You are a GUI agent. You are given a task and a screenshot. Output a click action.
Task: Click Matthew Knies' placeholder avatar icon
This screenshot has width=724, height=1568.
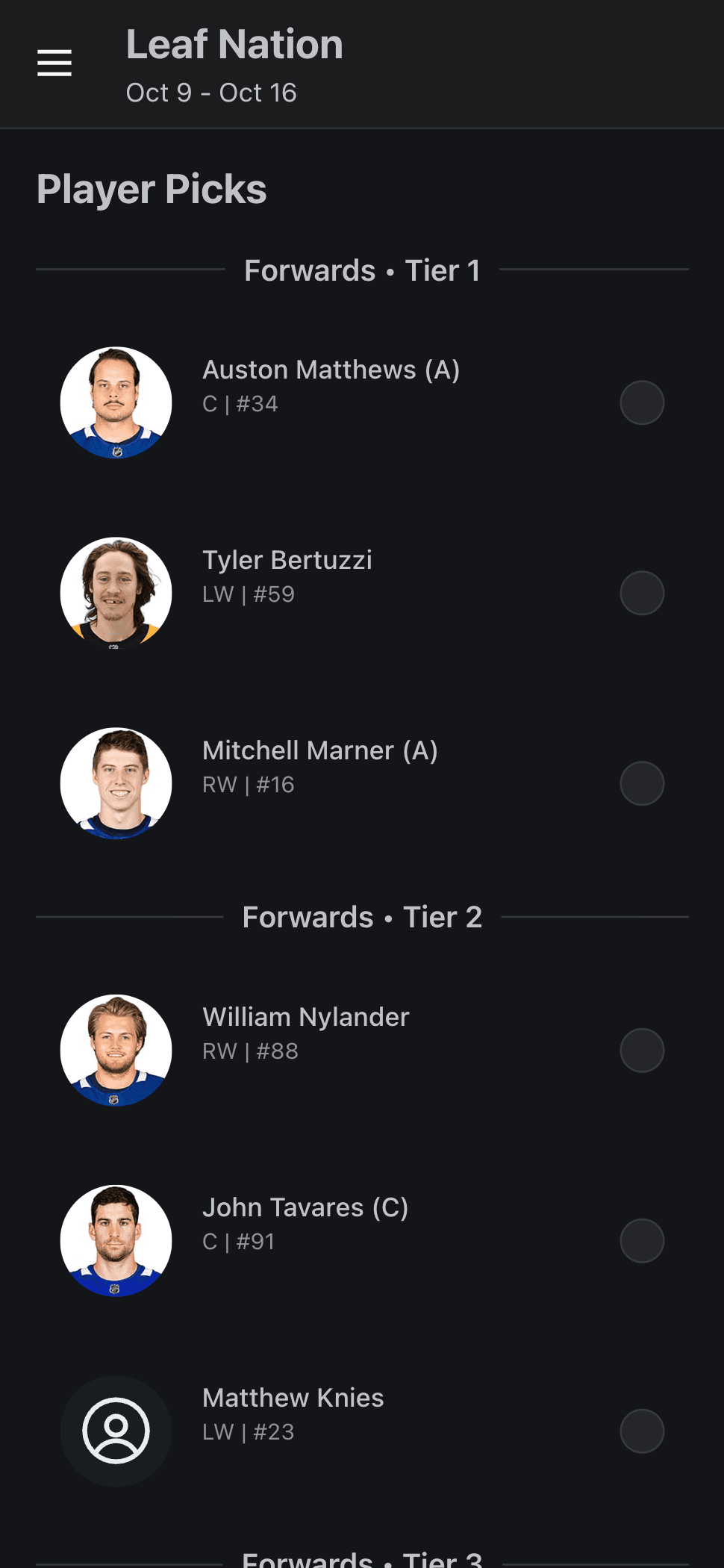116,1431
